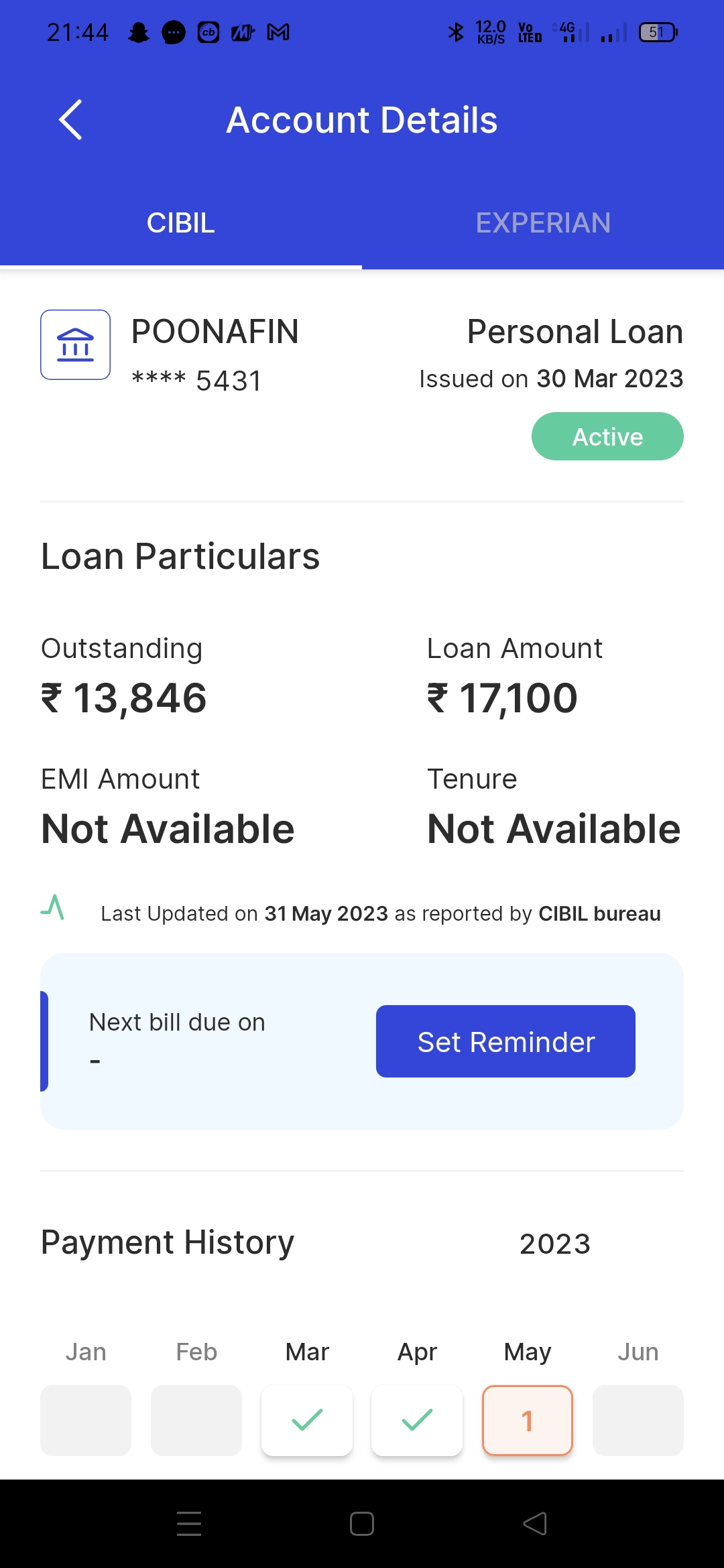Set a reminder for next bill

(x=505, y=1041)
